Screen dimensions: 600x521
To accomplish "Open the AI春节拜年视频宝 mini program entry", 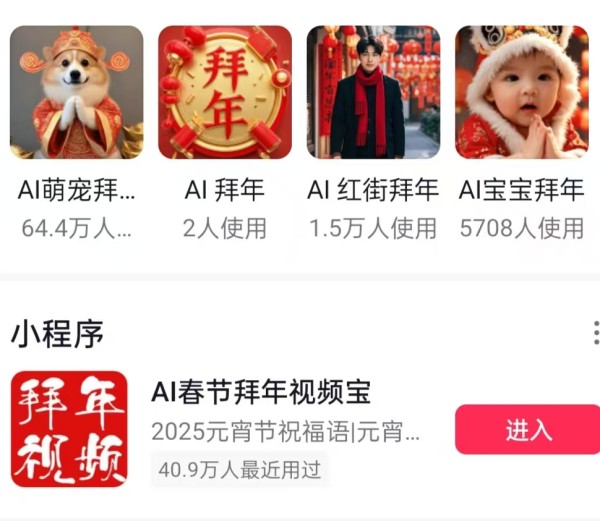I will coord(261,391).
